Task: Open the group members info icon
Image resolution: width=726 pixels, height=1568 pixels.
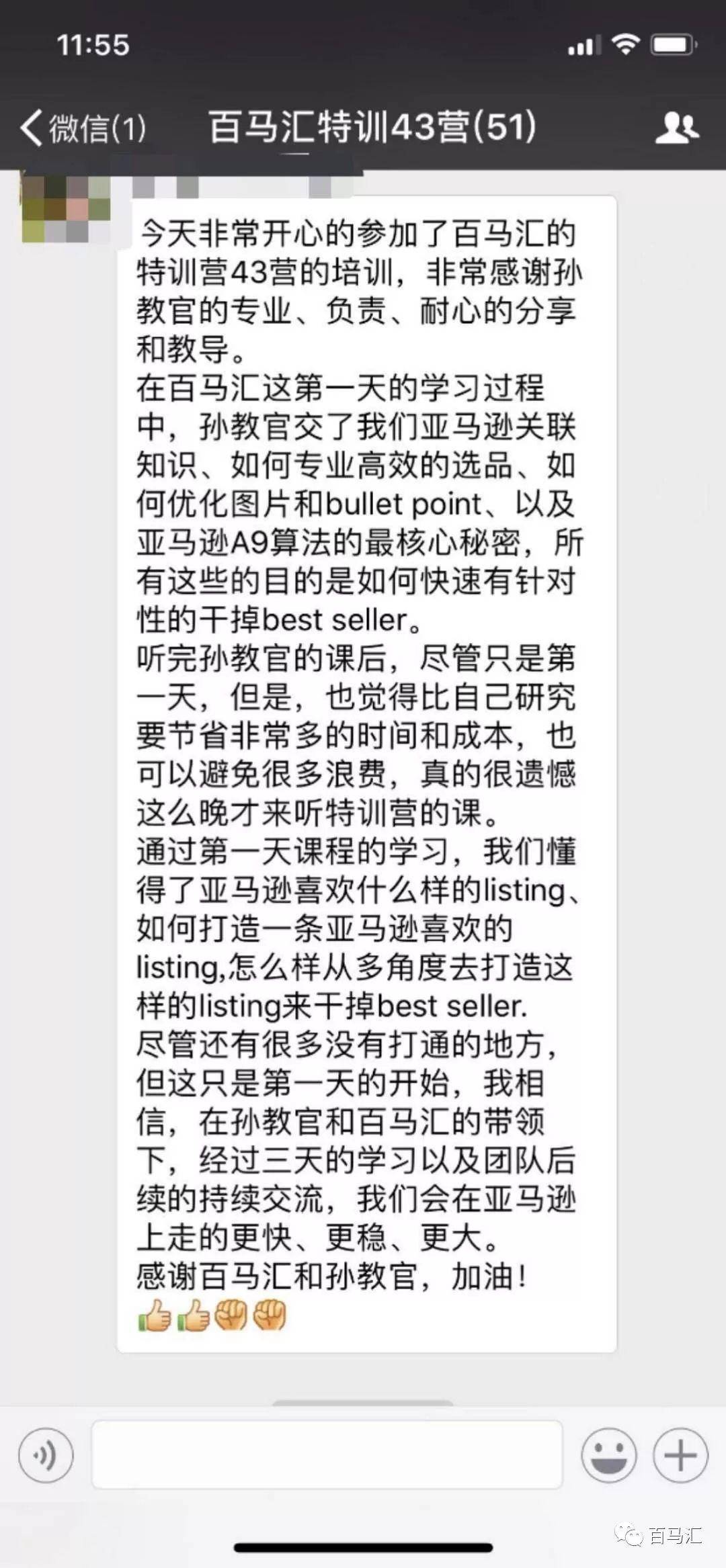Action: (676, 128)
